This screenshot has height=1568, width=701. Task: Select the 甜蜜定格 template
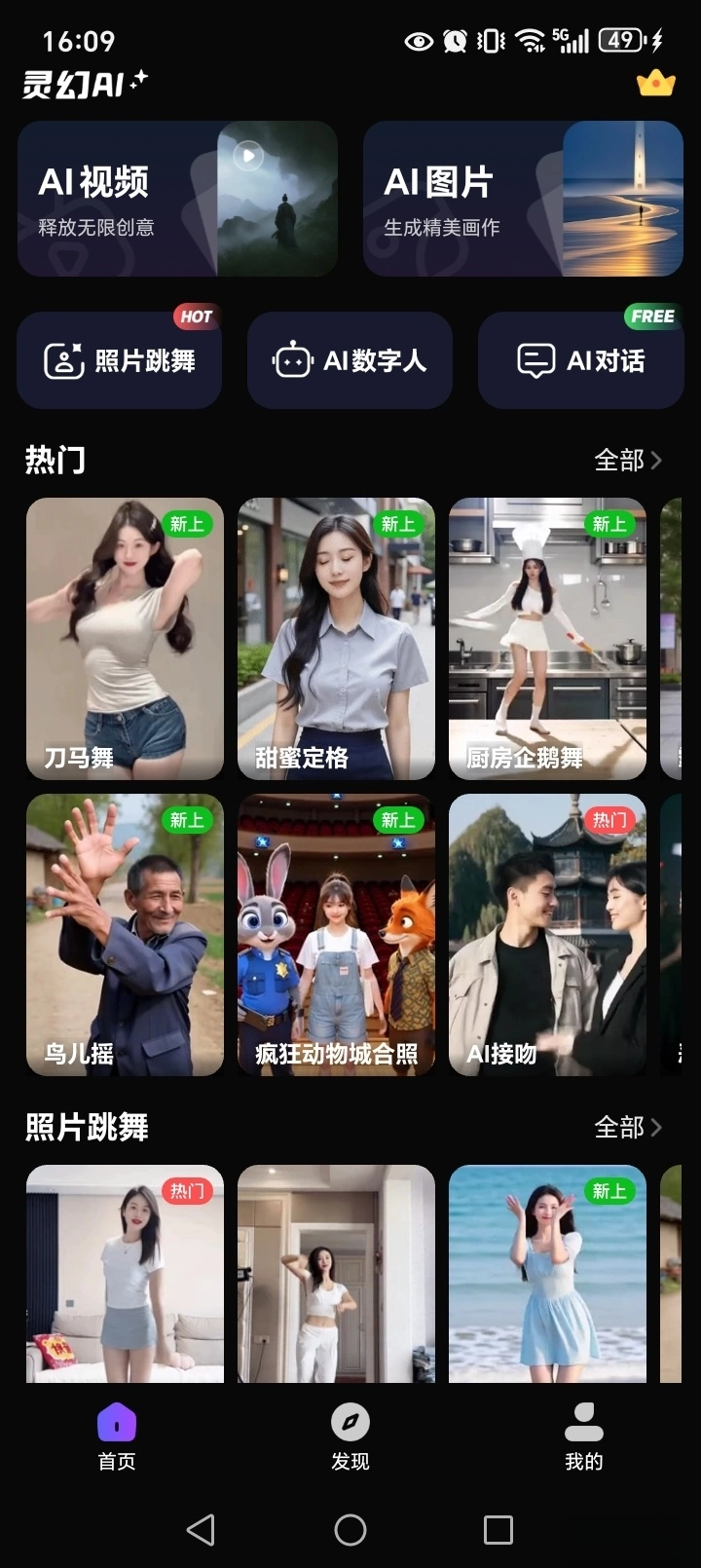coord(336,639)
